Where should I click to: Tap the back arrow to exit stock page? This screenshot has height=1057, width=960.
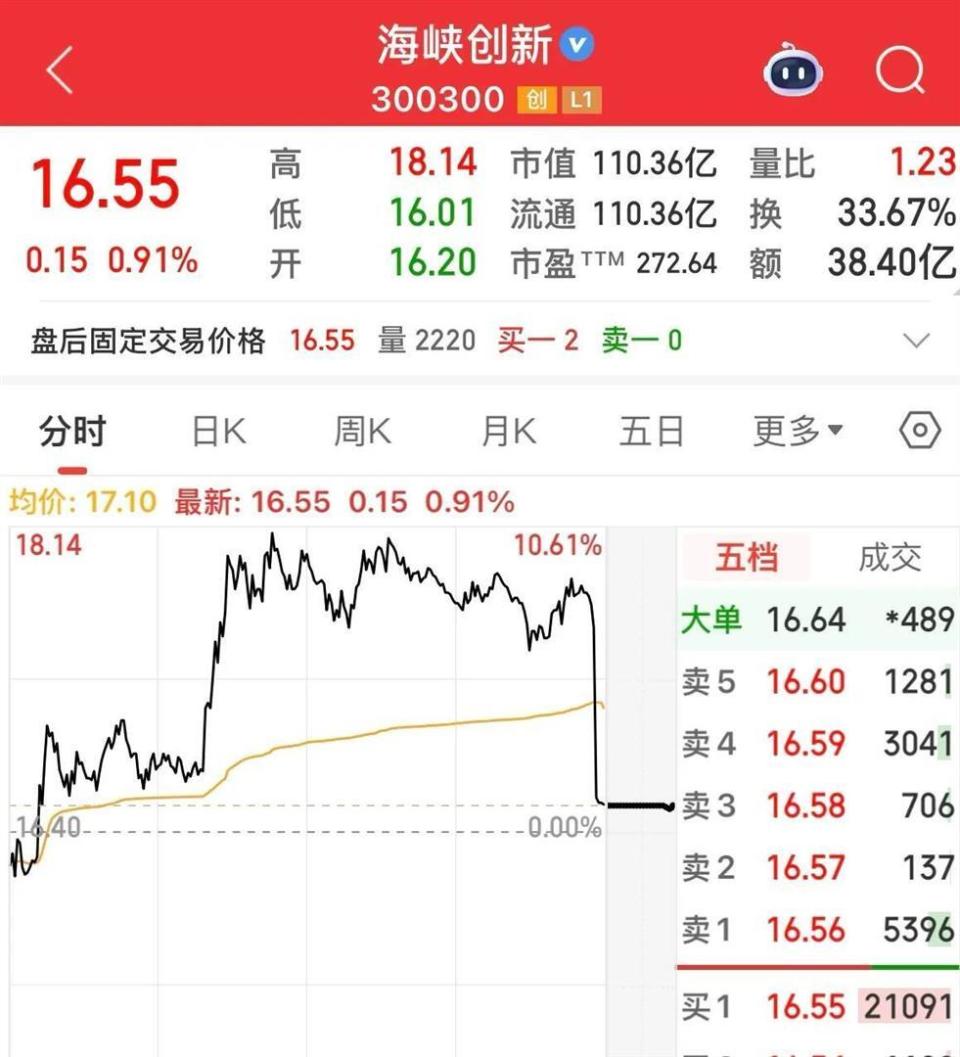[57, 68]
